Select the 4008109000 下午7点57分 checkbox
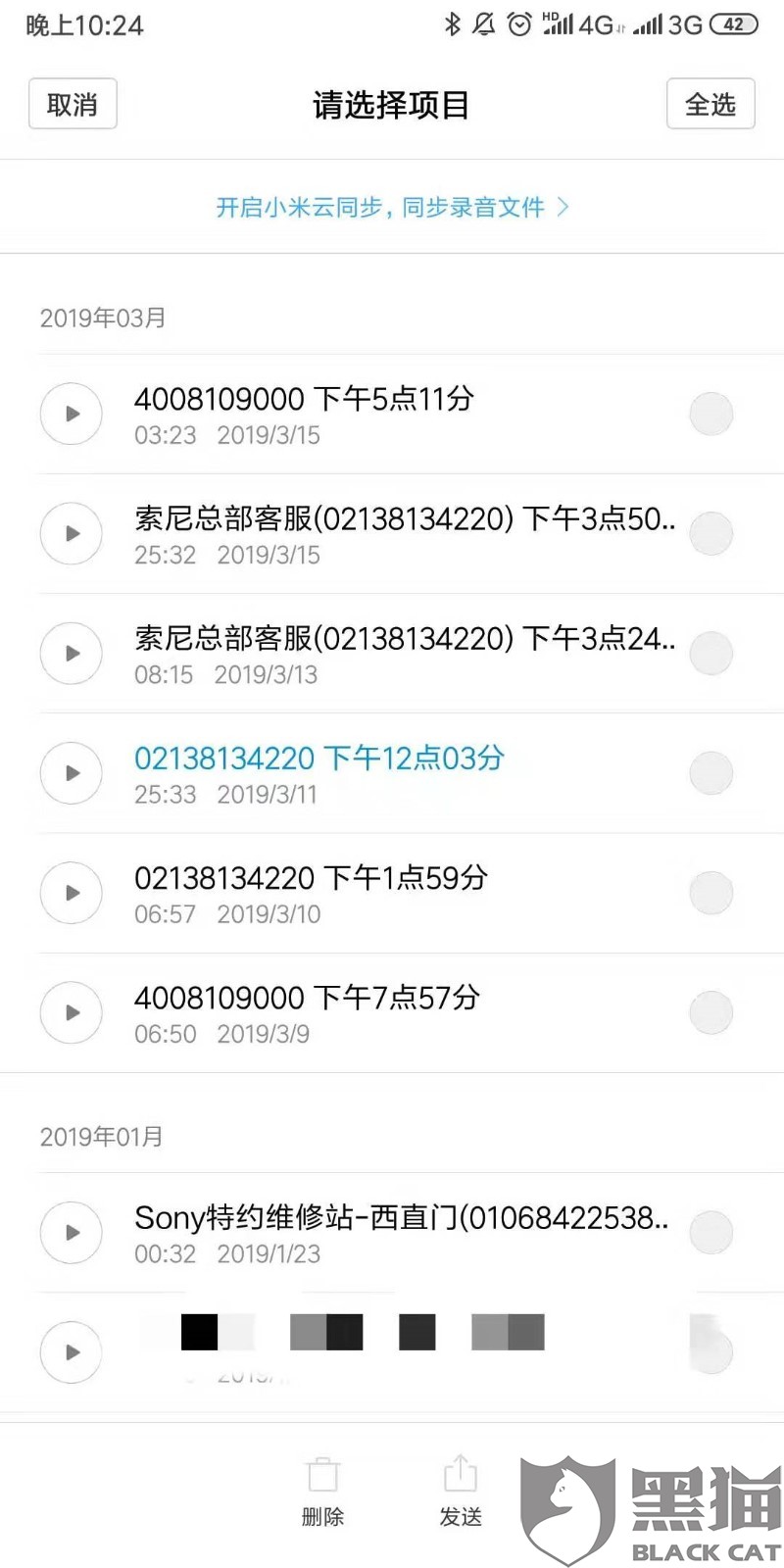Image resolution: width=784 pixels, height=1568 pixels. click(x=711, y=1012)
